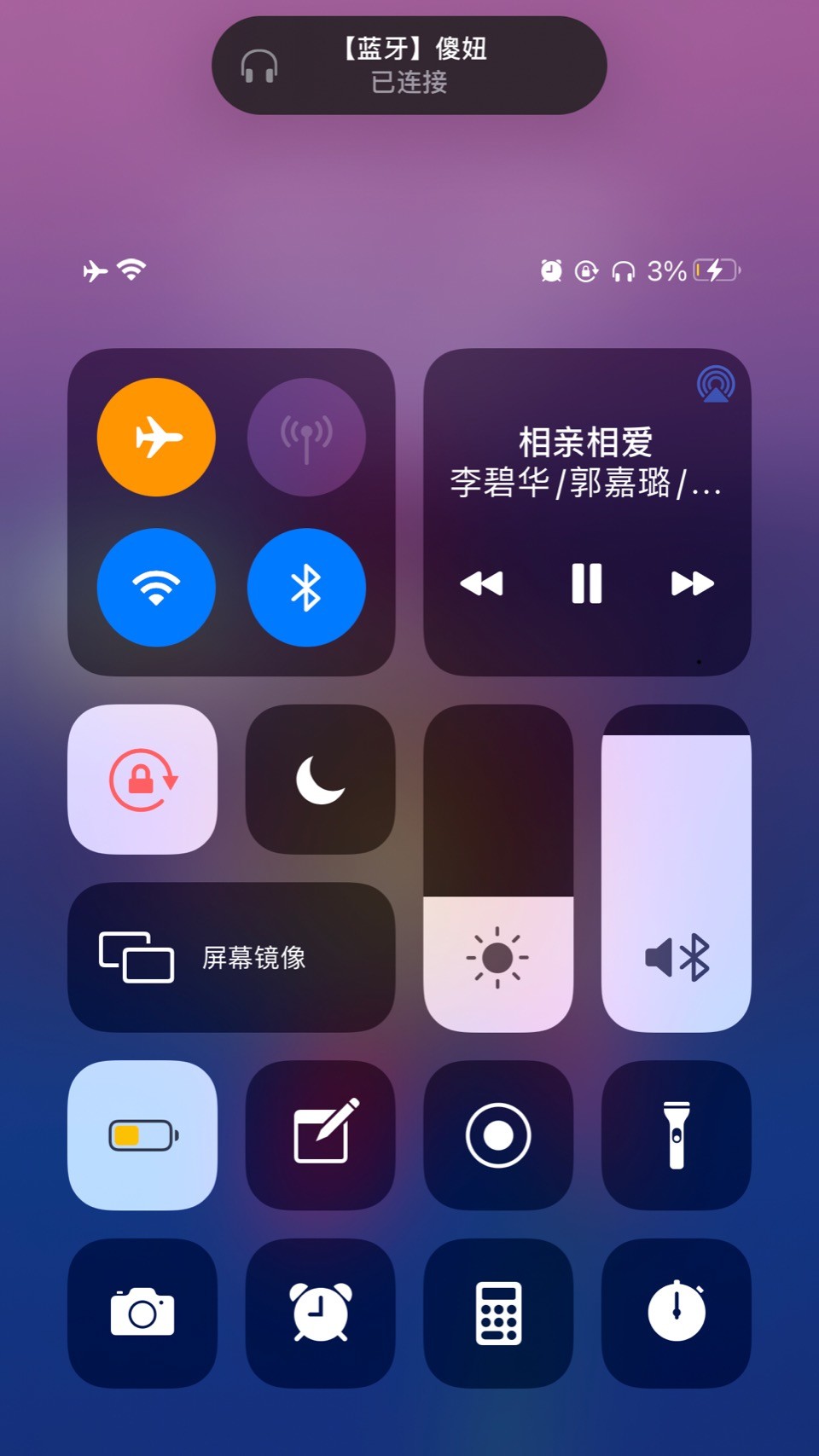The height and width of the screenshot is (1456, 819).
Task: Turn off Bluetooth toggle
Action: [x=306, y=588]
